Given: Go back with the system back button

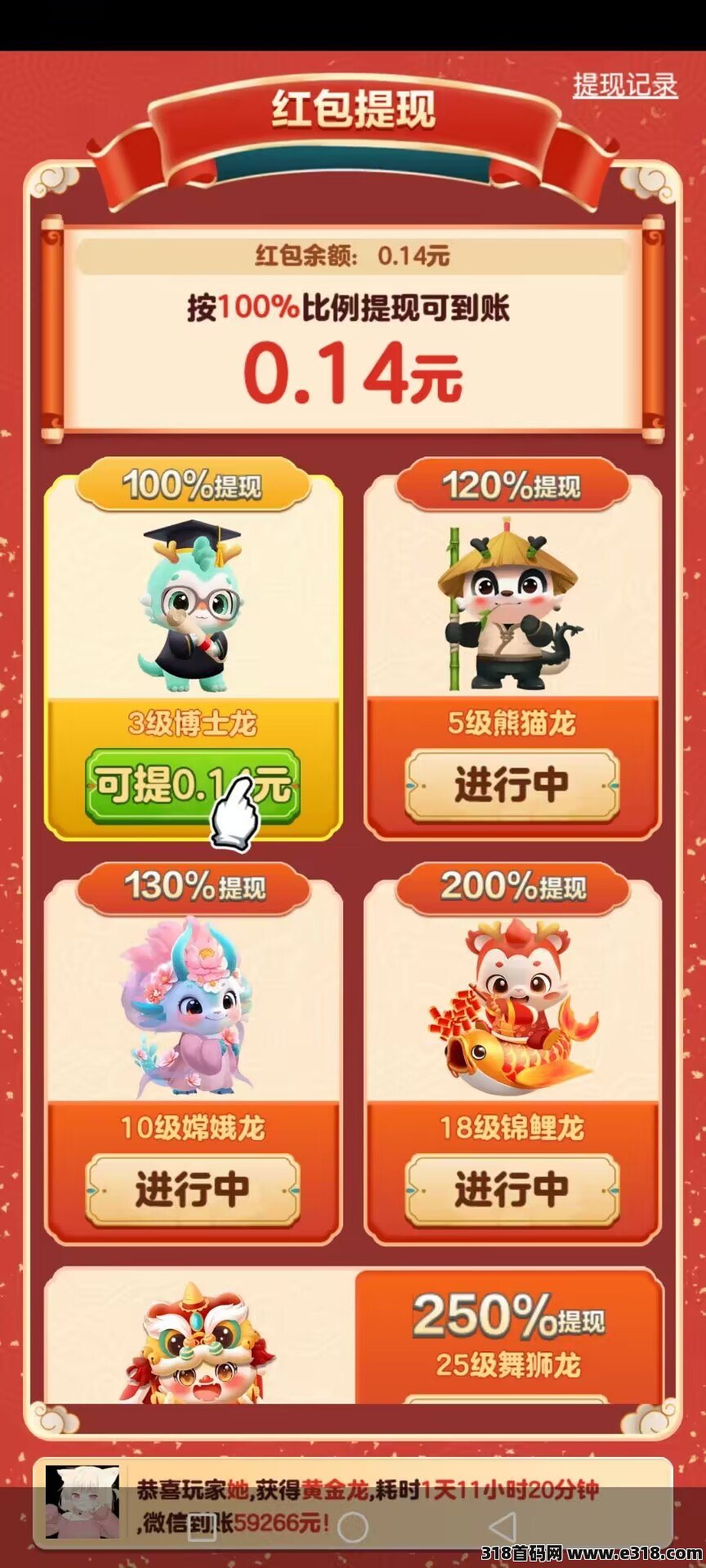Looking at the screenshot, I should coord(503,1527).
